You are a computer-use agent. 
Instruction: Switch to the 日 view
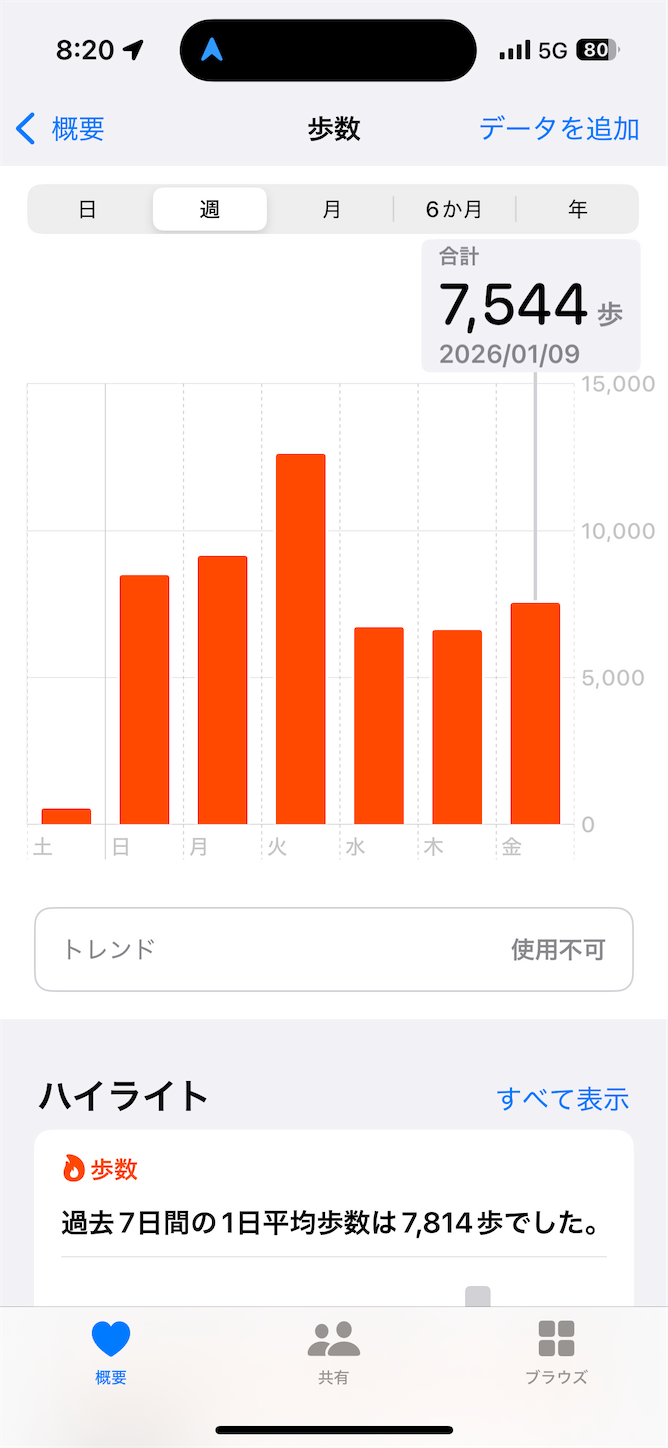click(x=88, y=210)
